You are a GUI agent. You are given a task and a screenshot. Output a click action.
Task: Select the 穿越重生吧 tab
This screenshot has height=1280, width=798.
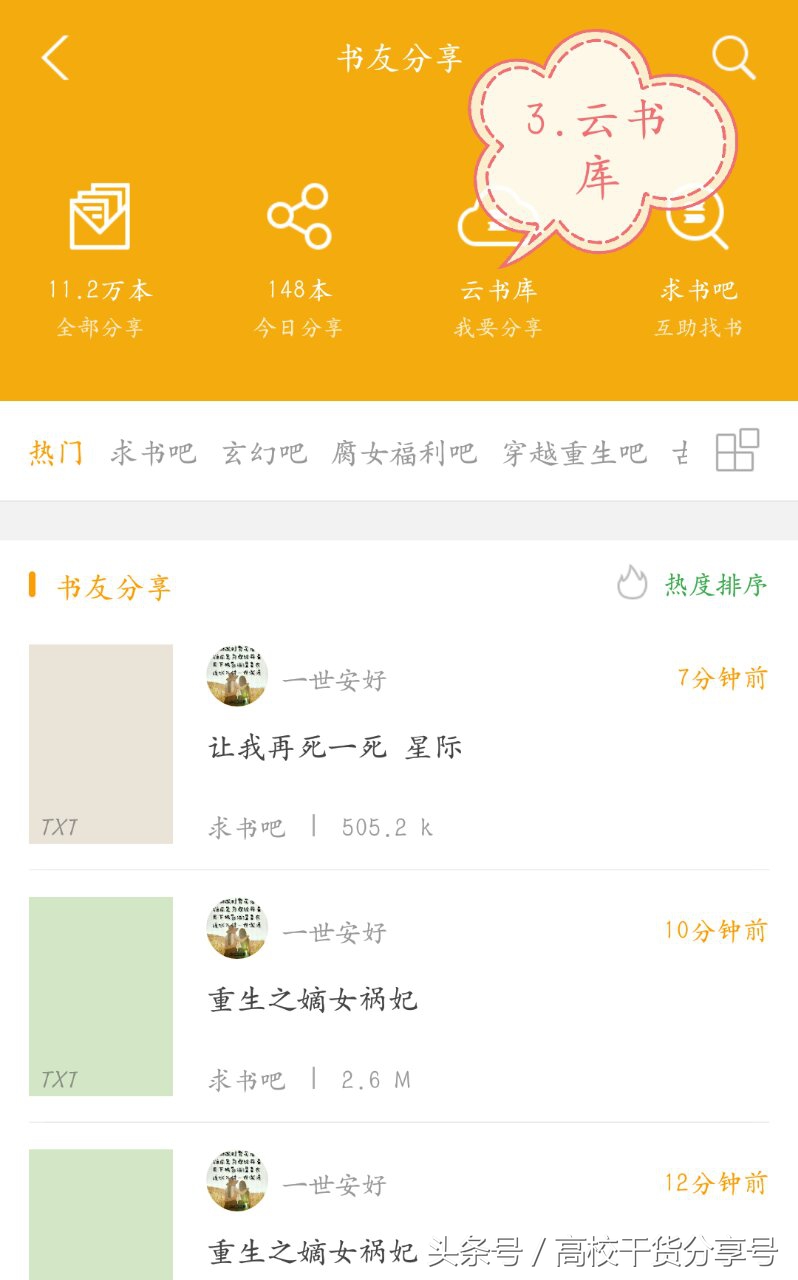[575, 452]
